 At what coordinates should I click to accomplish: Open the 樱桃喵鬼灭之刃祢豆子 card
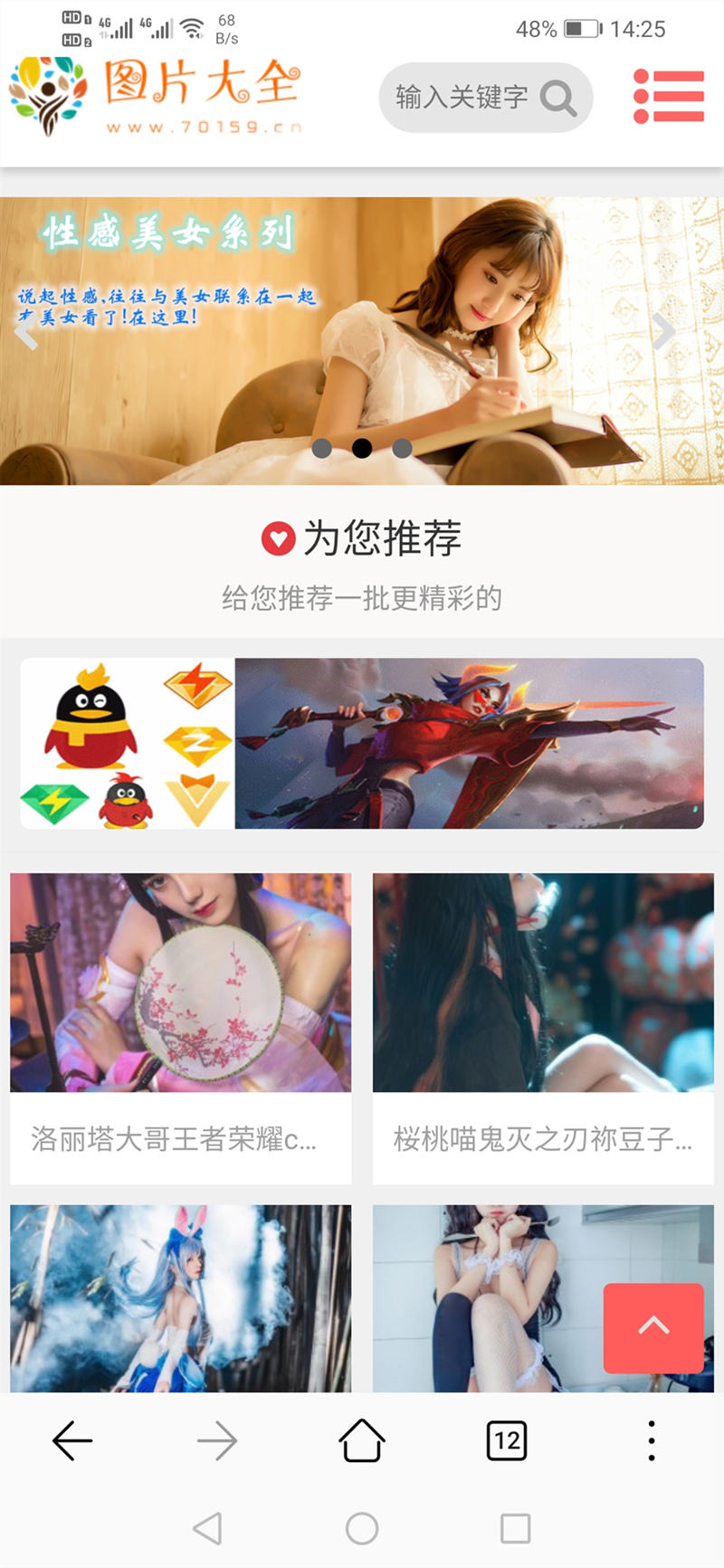coord(543,1027)
